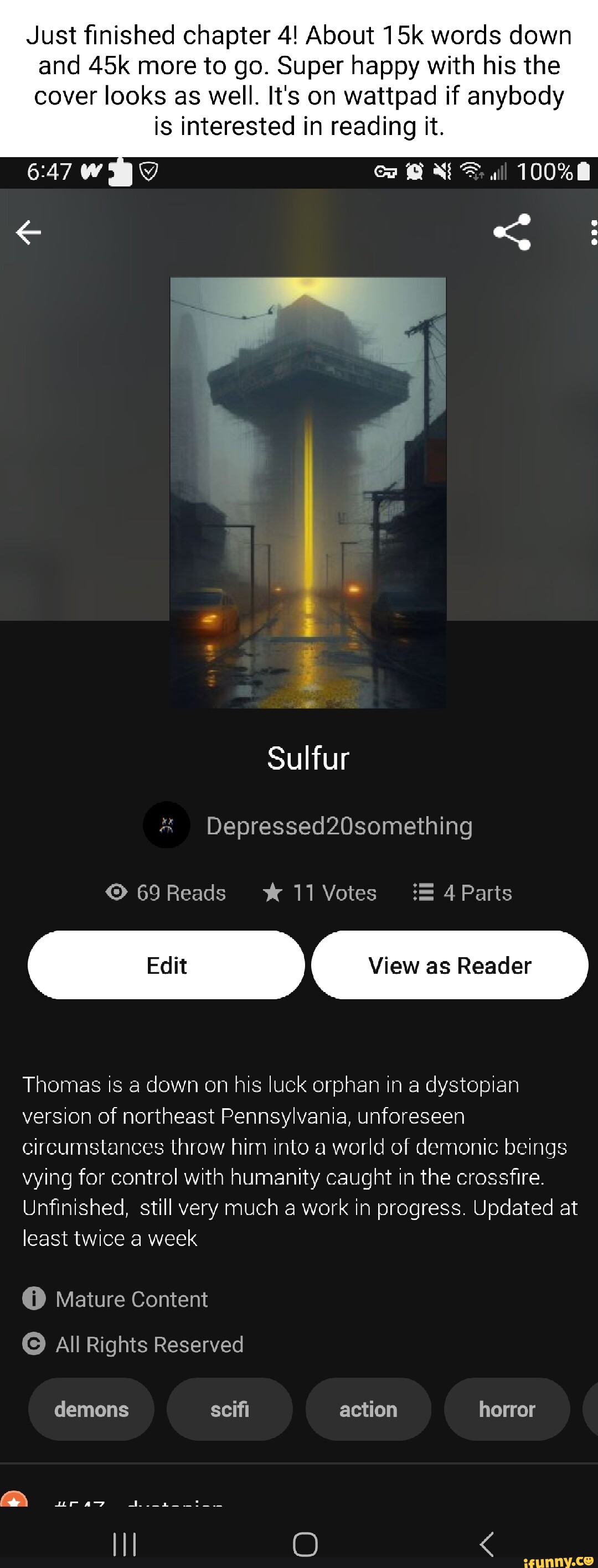This screenshot has height=1568, width=598.
Task: Tap the Votes star icon
Action: (274, 893)
